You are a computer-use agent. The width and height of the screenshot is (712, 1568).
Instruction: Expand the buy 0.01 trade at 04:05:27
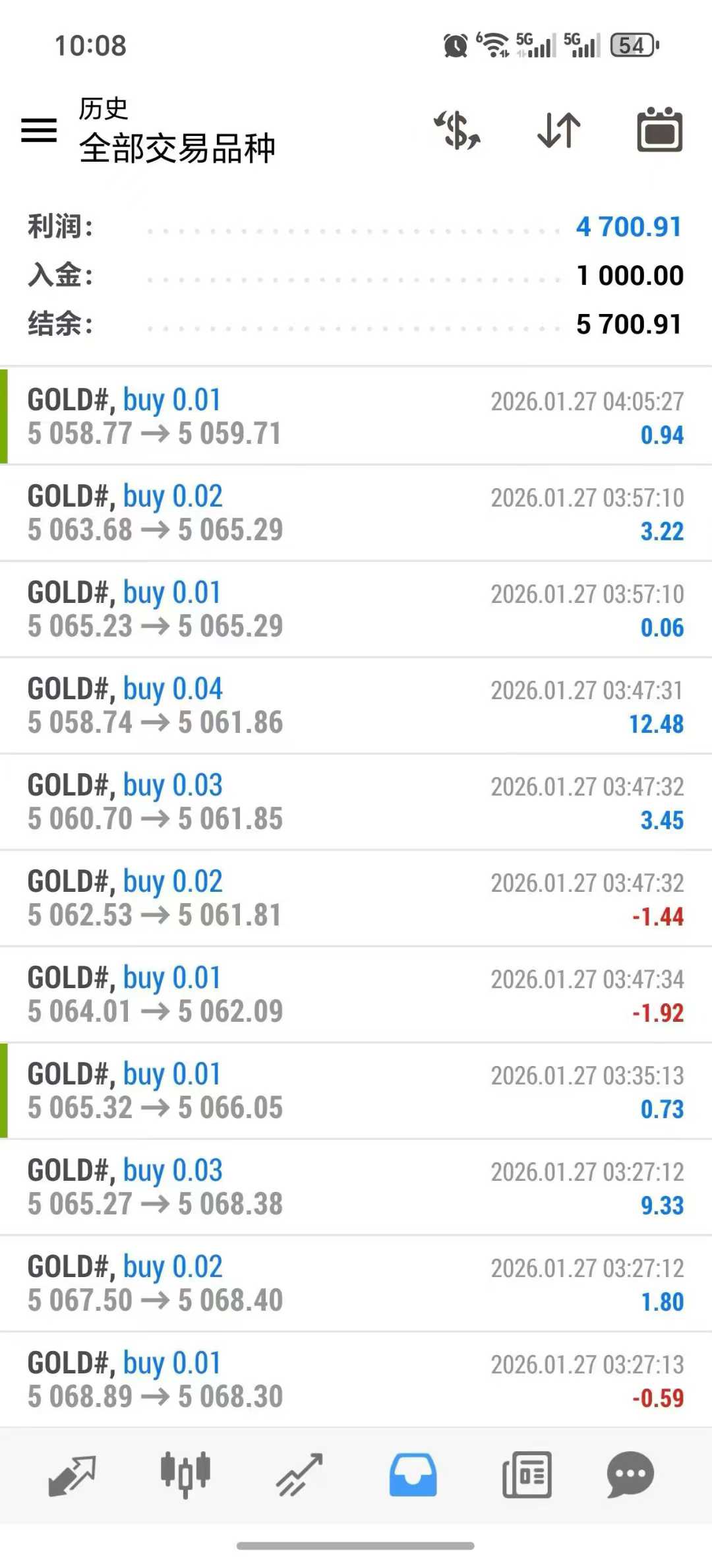(356, 417)
